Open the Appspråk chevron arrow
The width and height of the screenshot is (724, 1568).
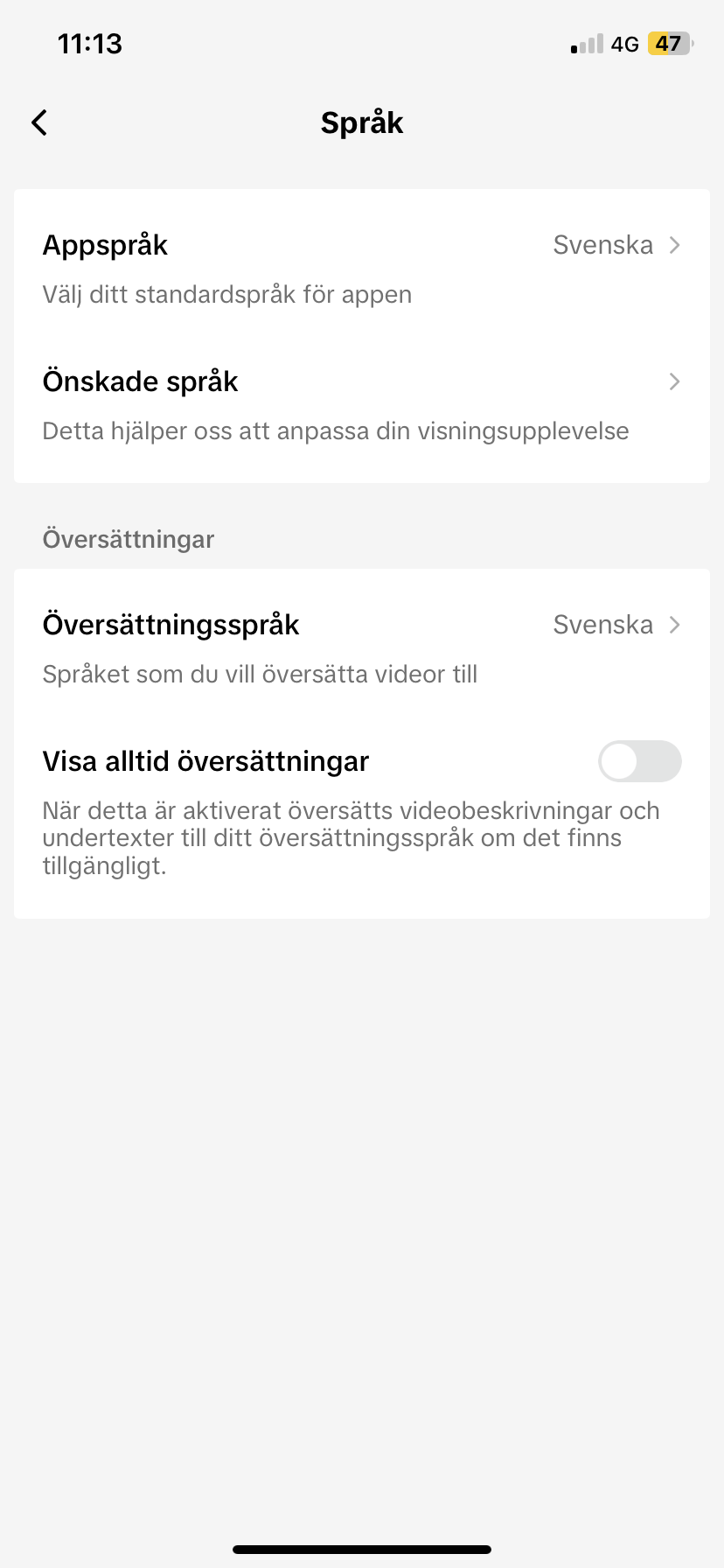pyautogui.click(x=673, y=245)
